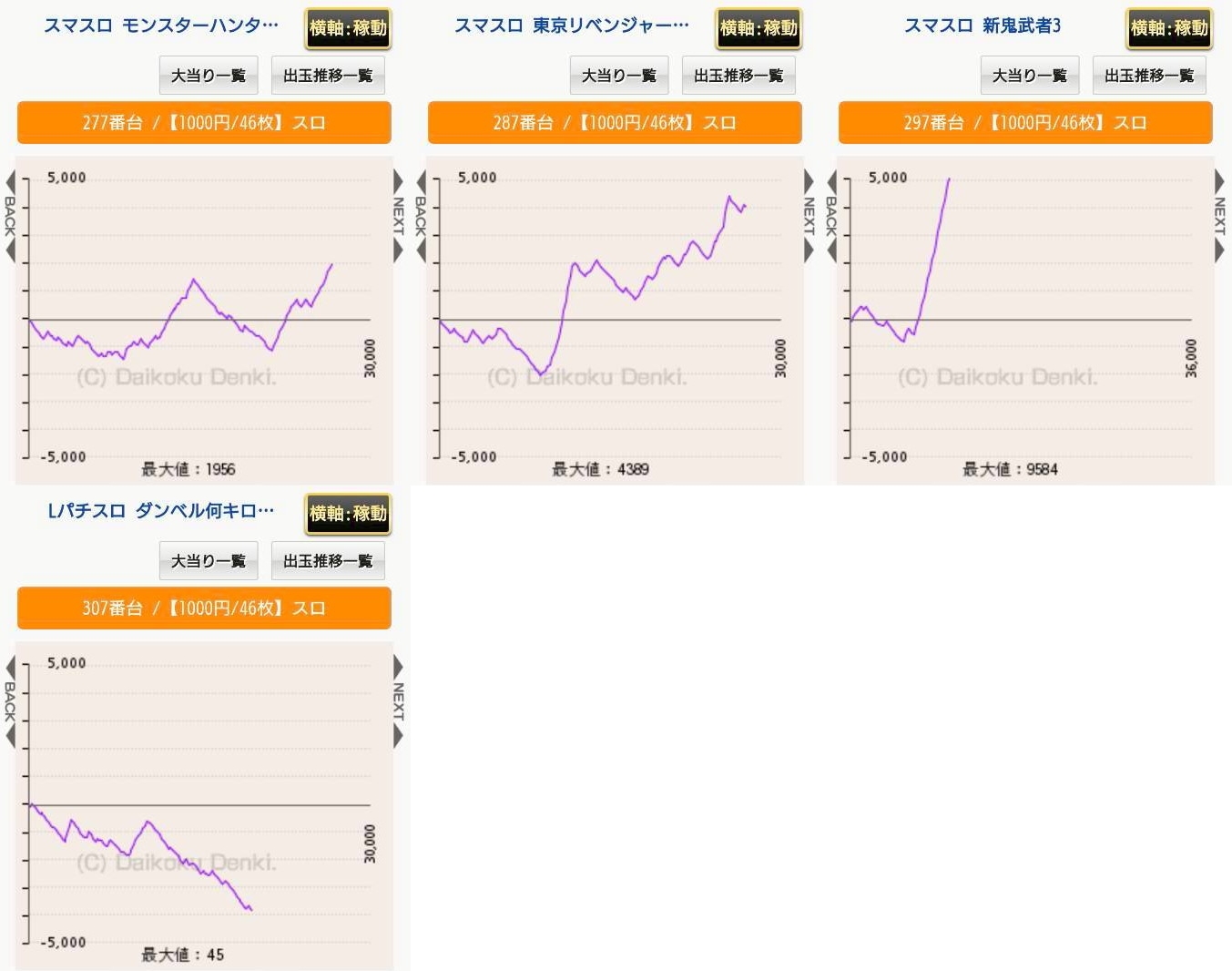
Task: Open 出玉推移一覧 for machine 287
Action: click(738, 76)
